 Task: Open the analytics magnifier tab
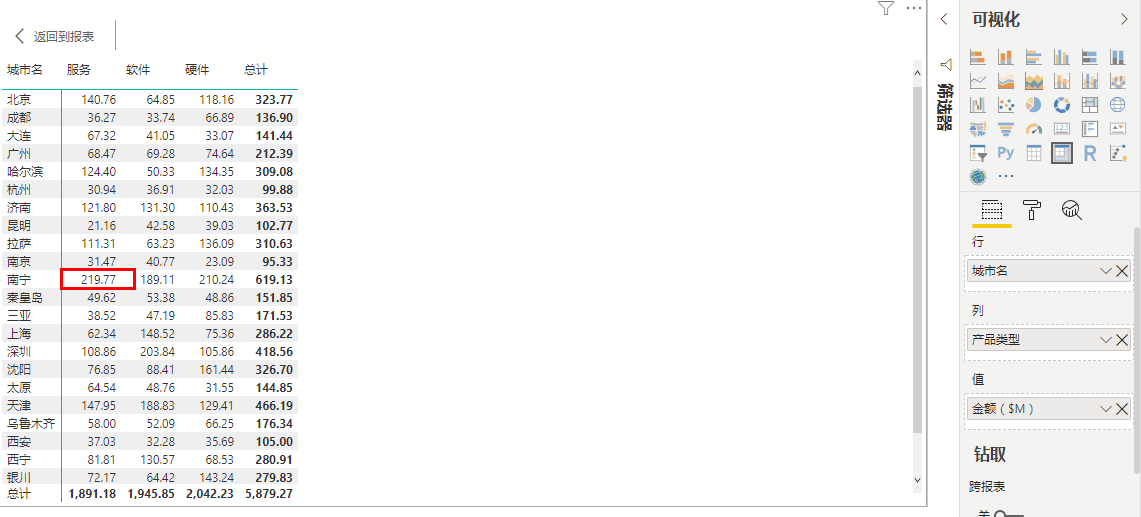[1072, 210]
